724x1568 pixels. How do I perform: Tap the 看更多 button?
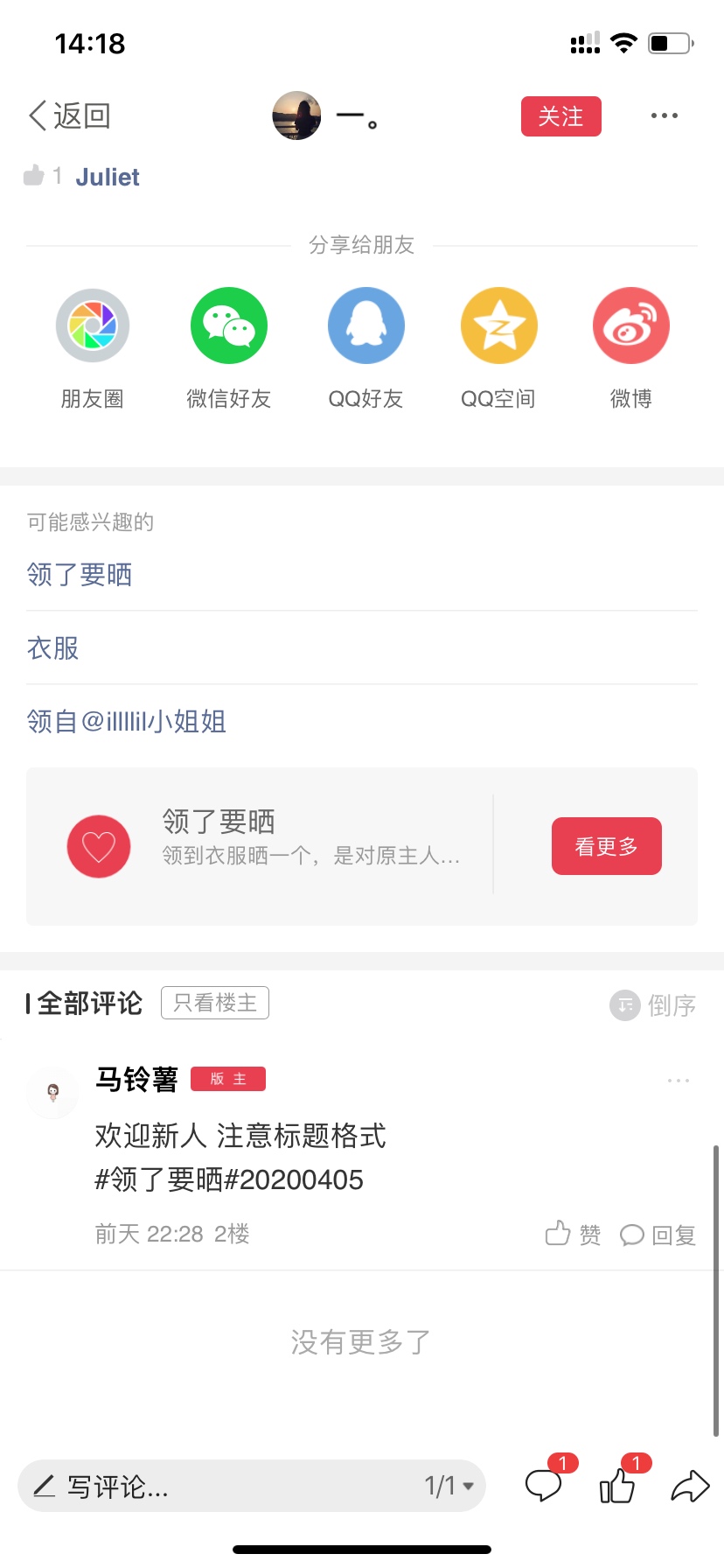pyautogui.click(x=607, y=846)
